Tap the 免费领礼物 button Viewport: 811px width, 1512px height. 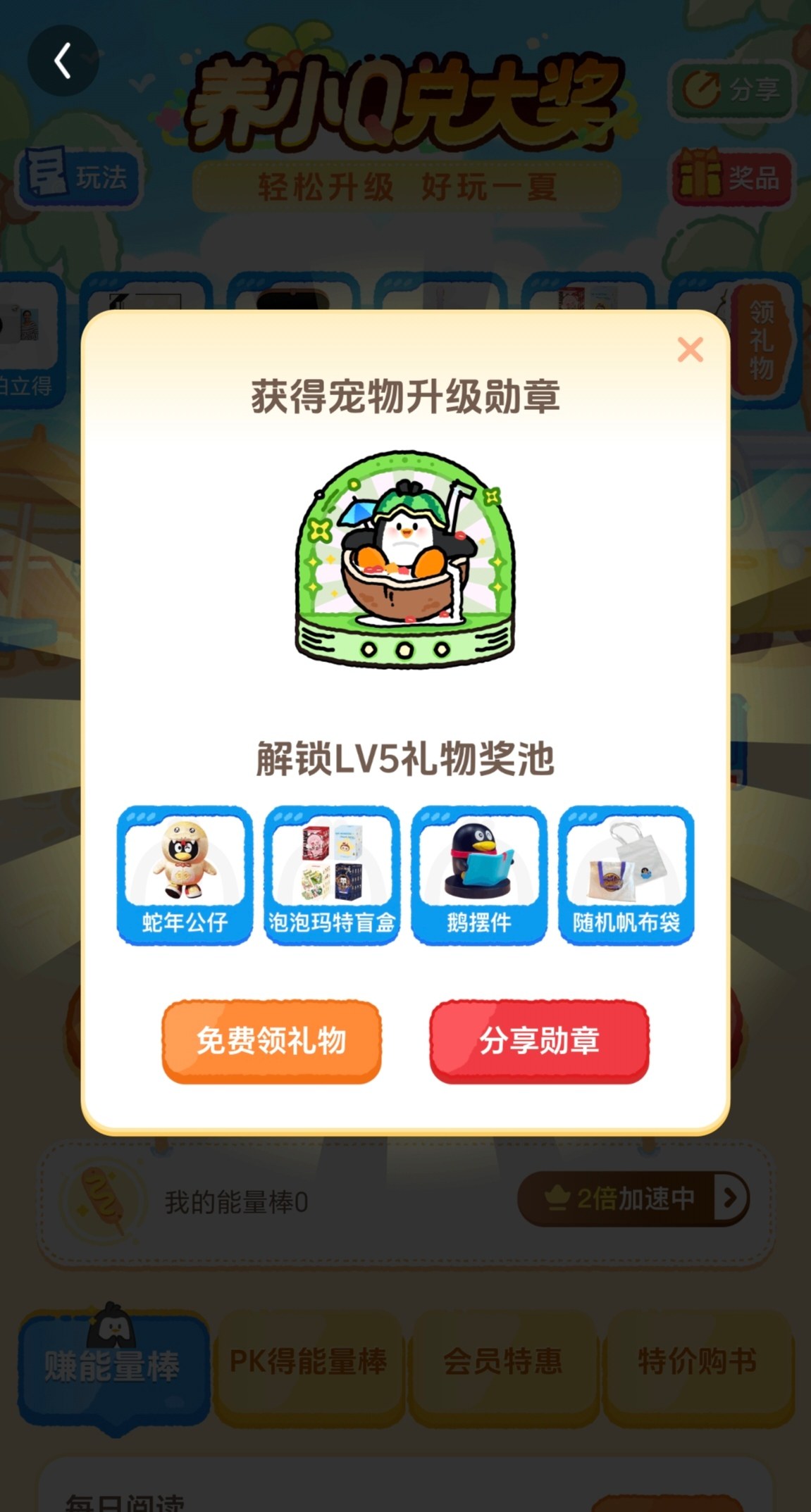click(x=271, y=1041)
